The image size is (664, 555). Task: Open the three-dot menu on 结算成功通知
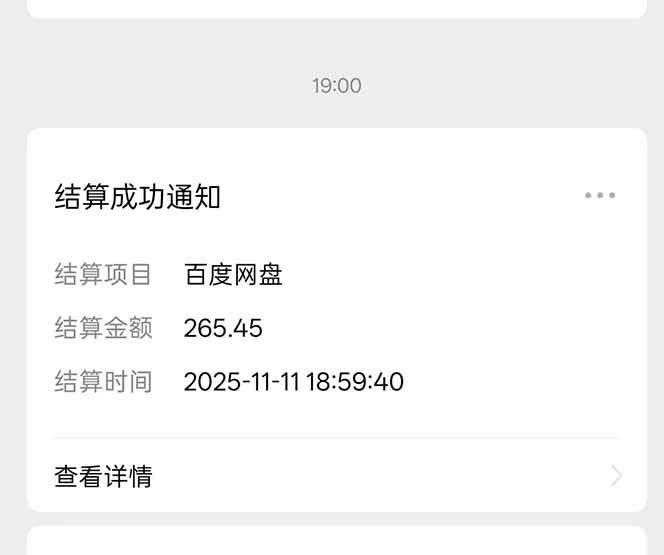[600, 195]
